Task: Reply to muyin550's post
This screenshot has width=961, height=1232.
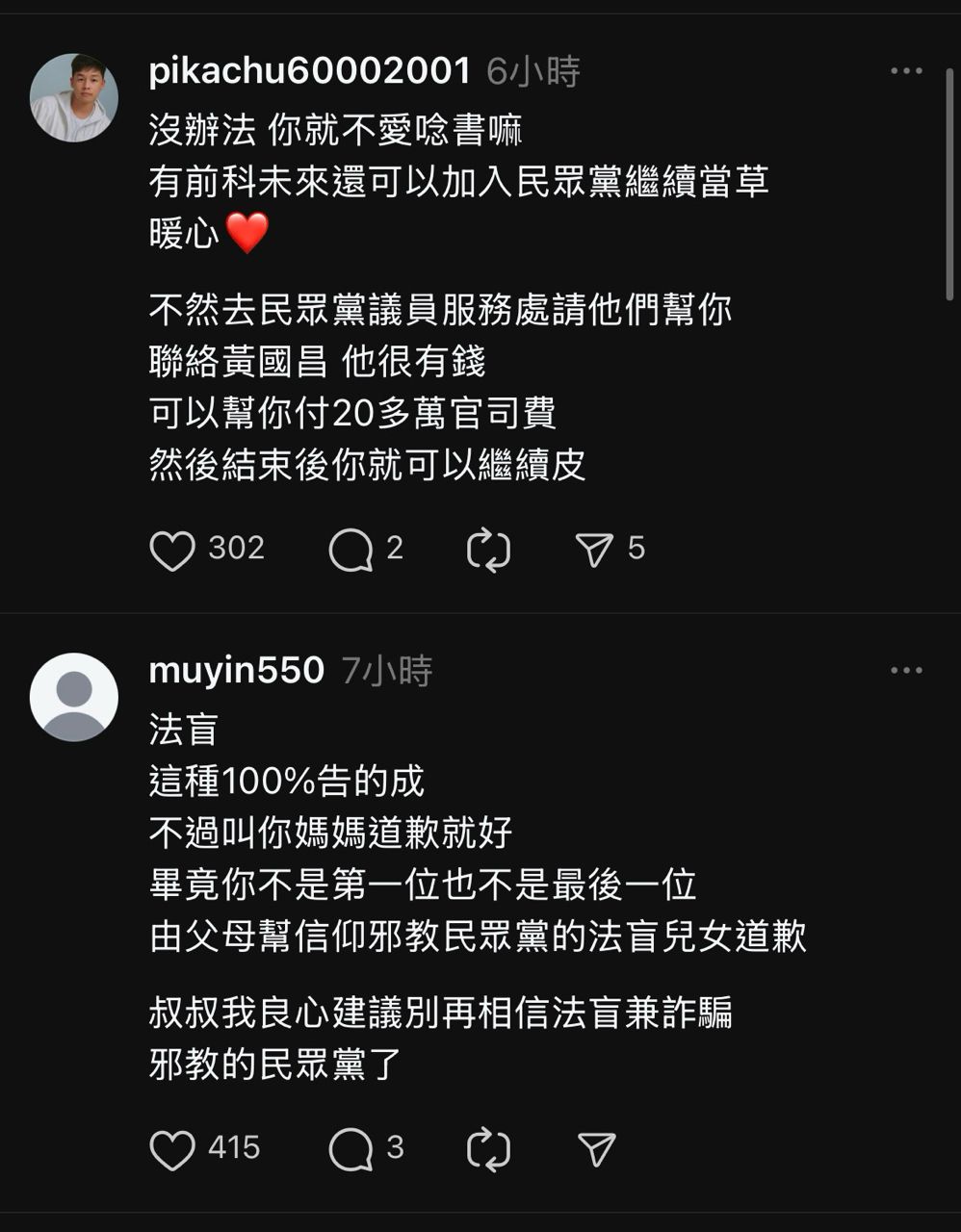Action: [351, 1149]
